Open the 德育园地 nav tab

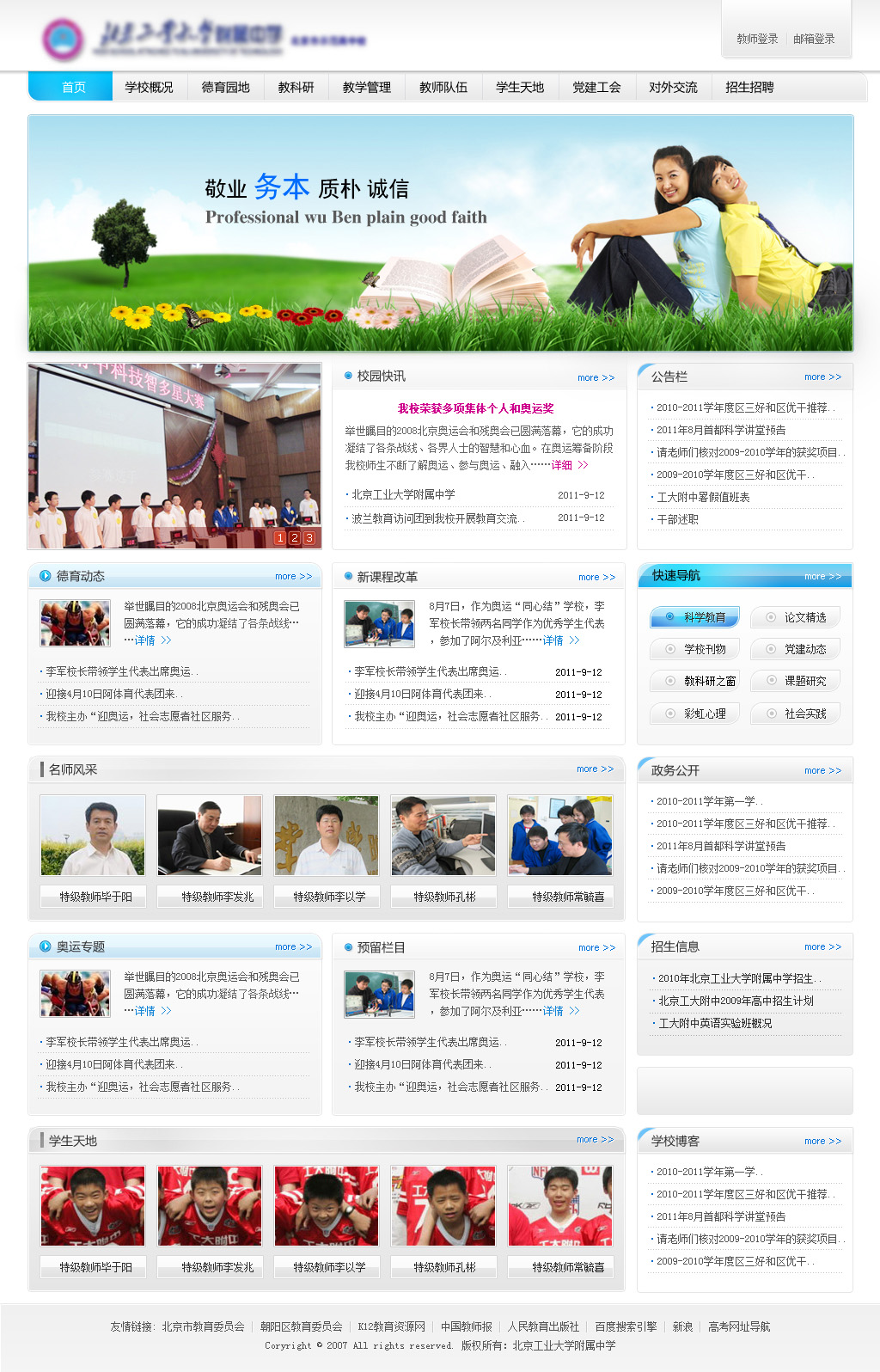point(225,88)
